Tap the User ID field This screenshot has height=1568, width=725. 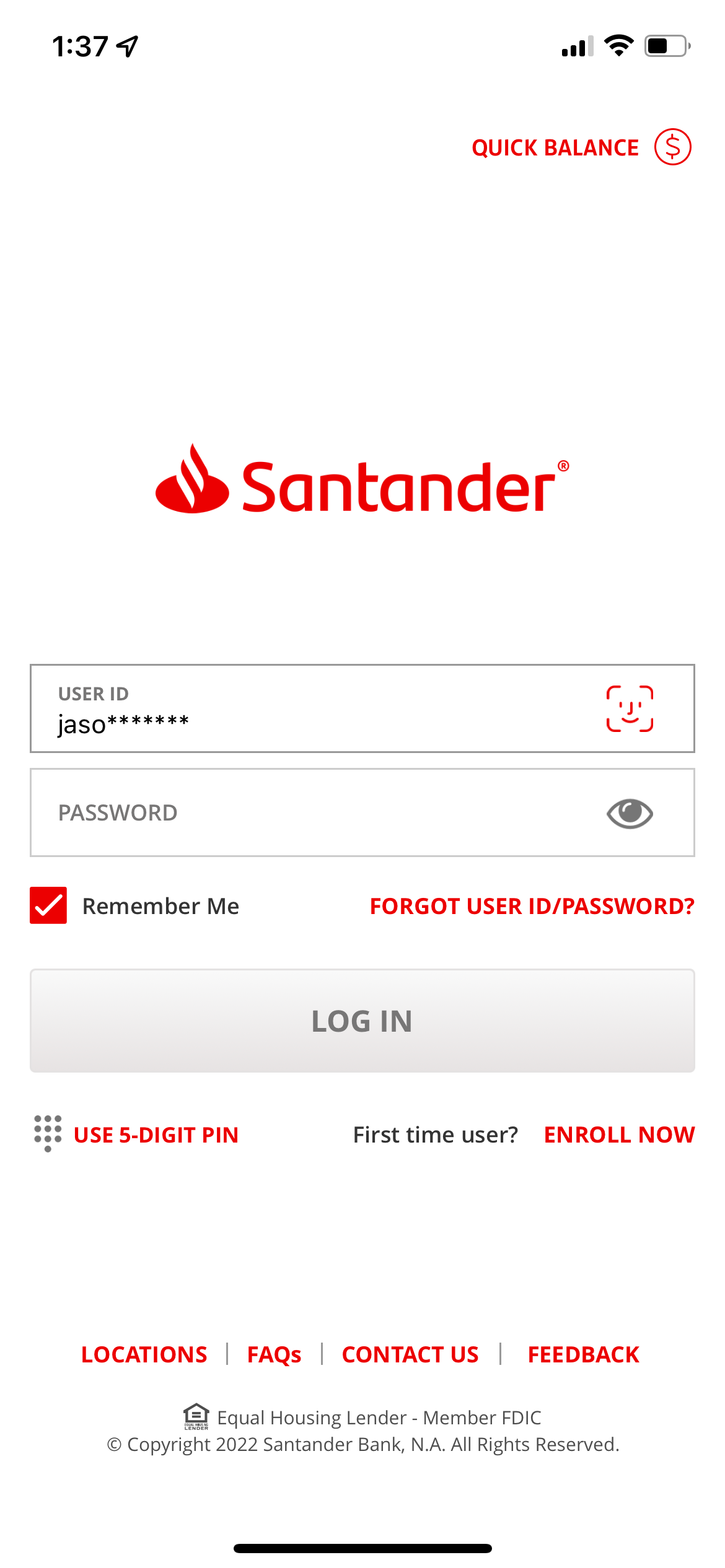(x=310, y=709)
